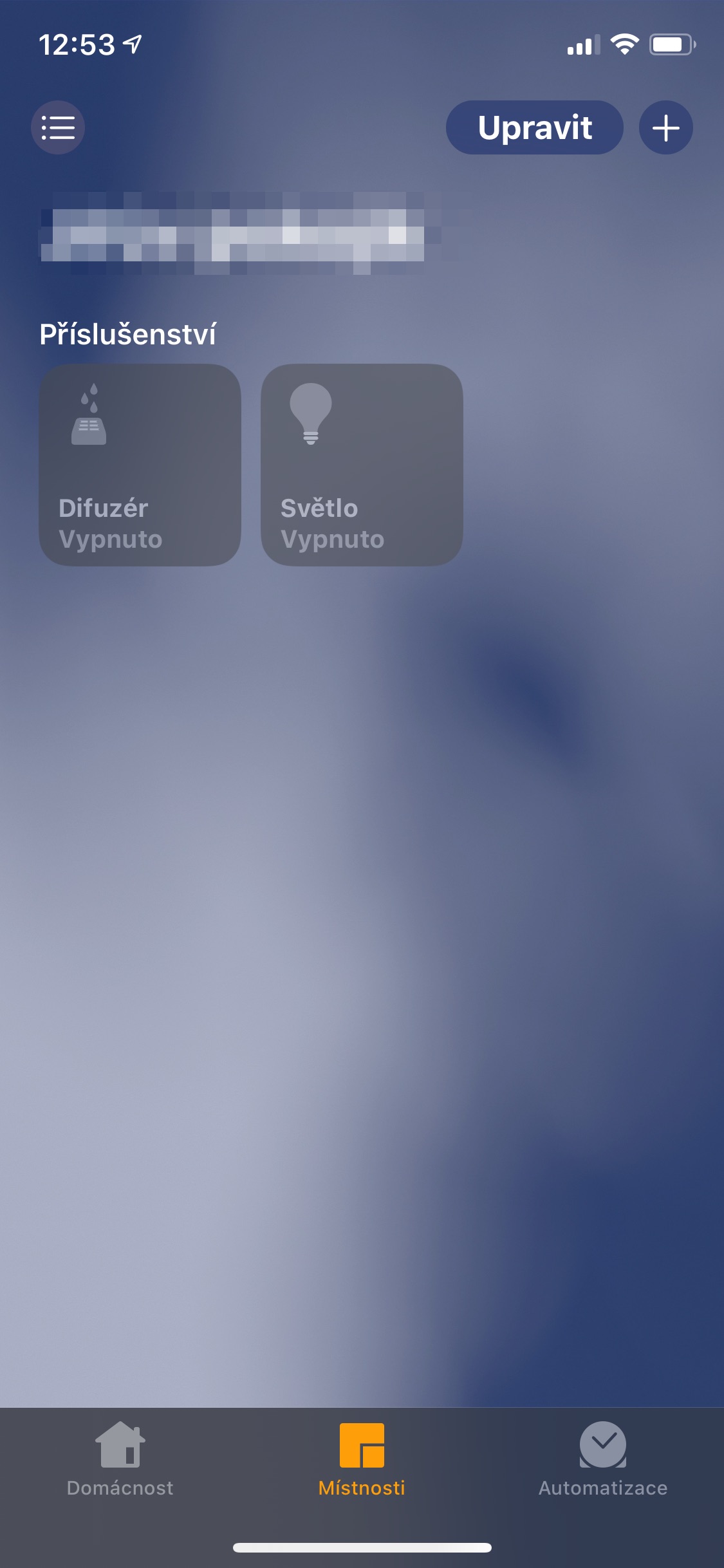Turn on the Světlo light tile
724x1568 pixels.
(362, 465)
